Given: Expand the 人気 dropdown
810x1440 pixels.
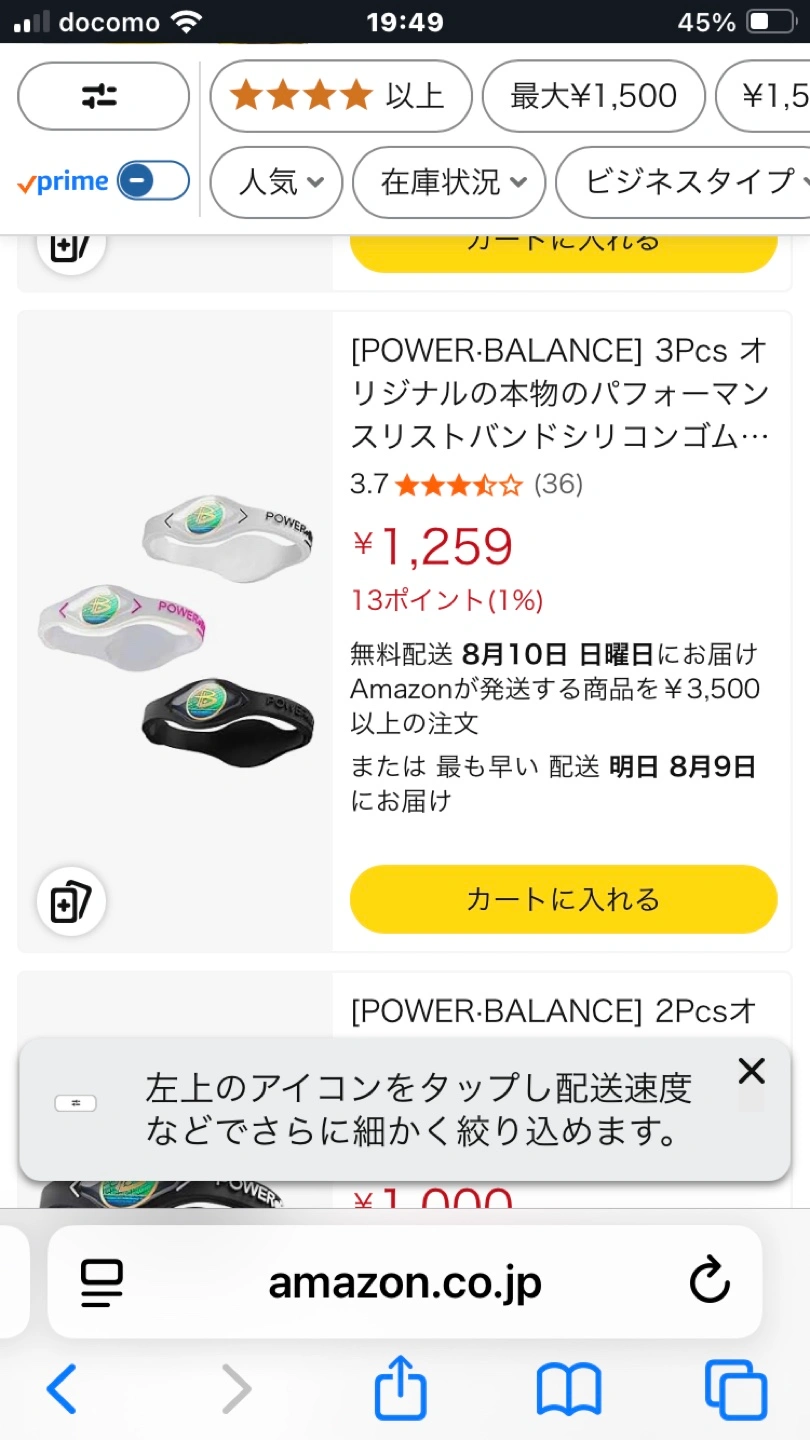Looking at the screenshot, I should point(277,182).
